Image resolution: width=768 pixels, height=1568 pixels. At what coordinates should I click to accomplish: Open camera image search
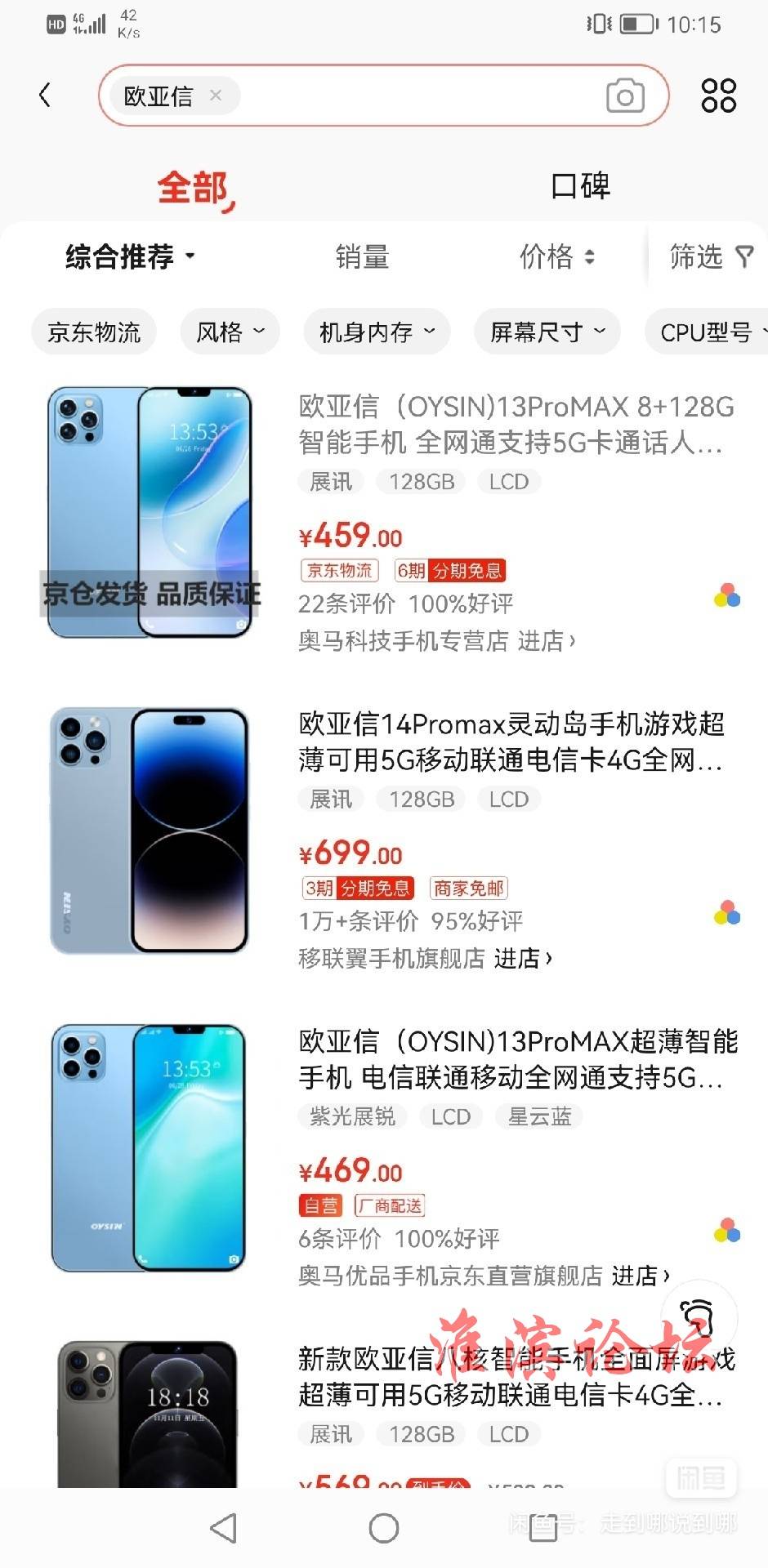click(625, 96)
